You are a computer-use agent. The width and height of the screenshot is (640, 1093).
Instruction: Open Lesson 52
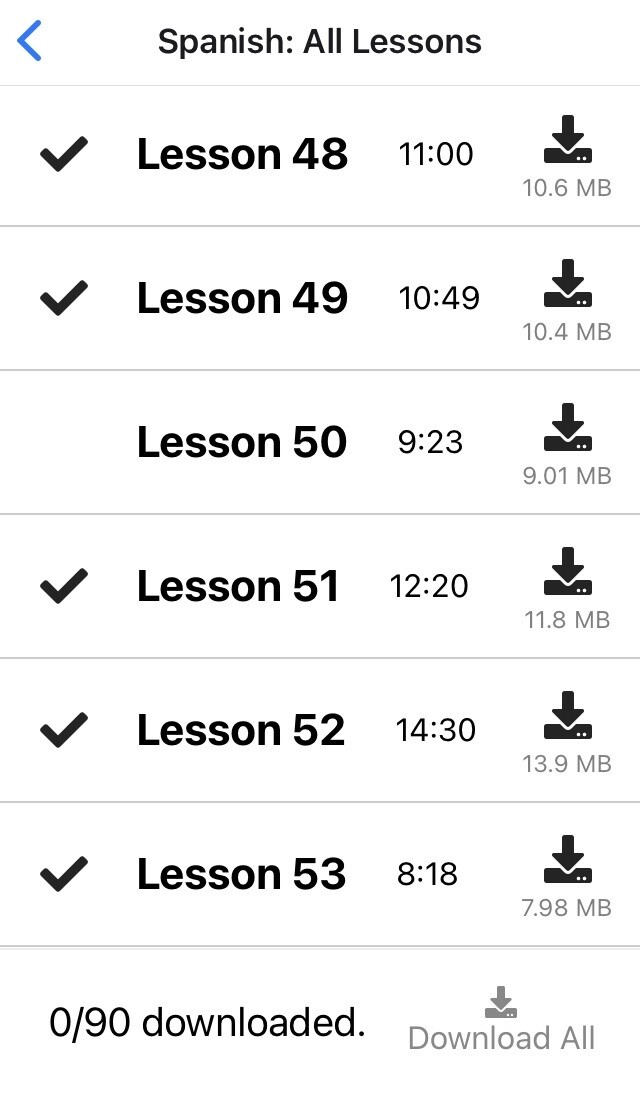(x=320, y=730)
